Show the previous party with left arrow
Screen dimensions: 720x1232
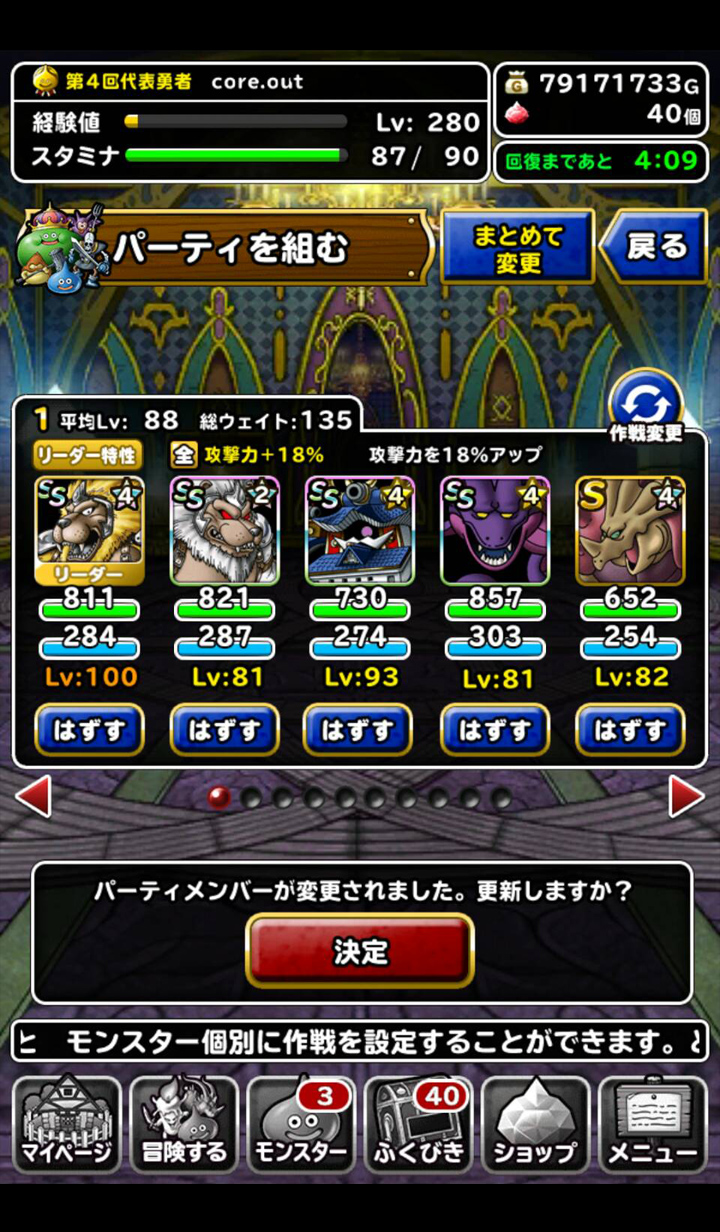[32, 796]
